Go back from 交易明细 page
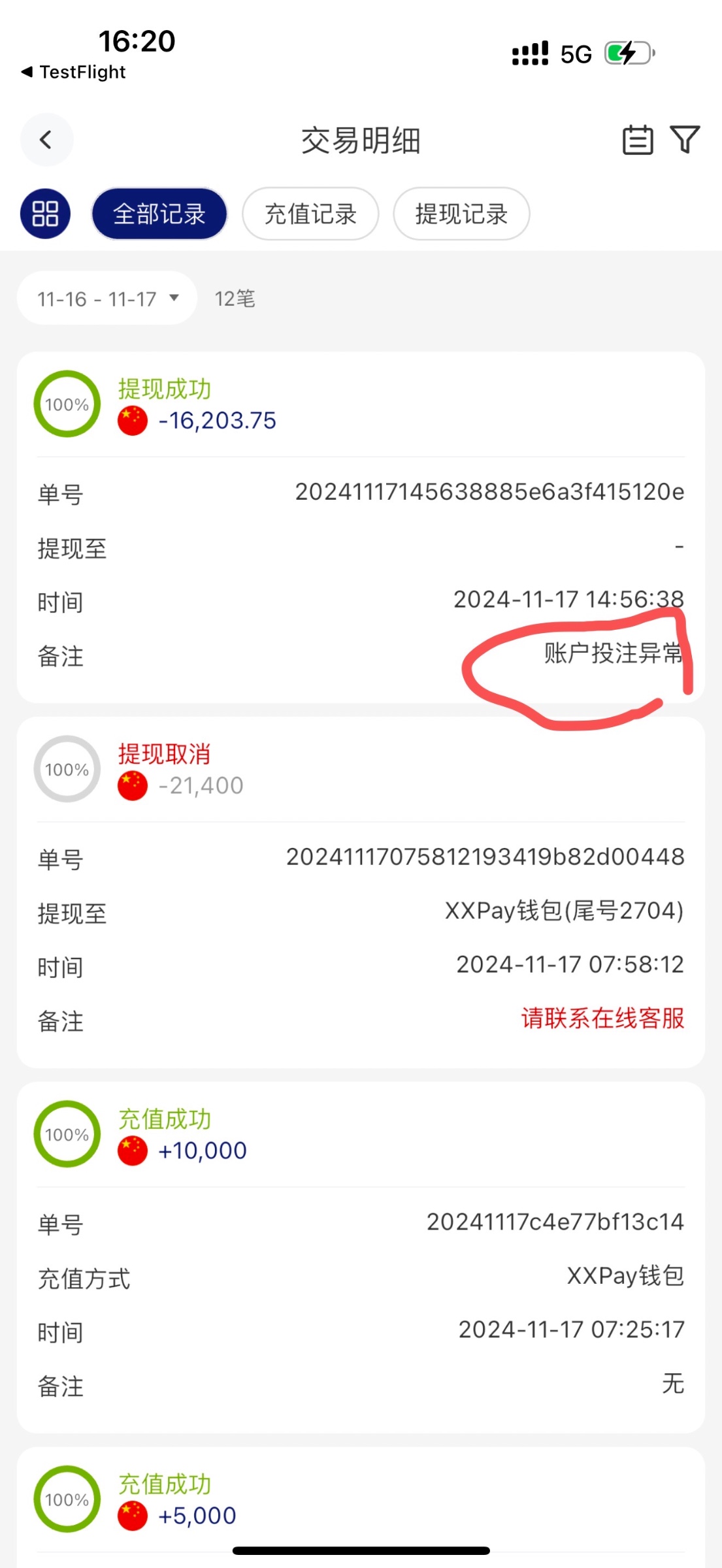Screen dimensions: 722x1568 point(46,140)
